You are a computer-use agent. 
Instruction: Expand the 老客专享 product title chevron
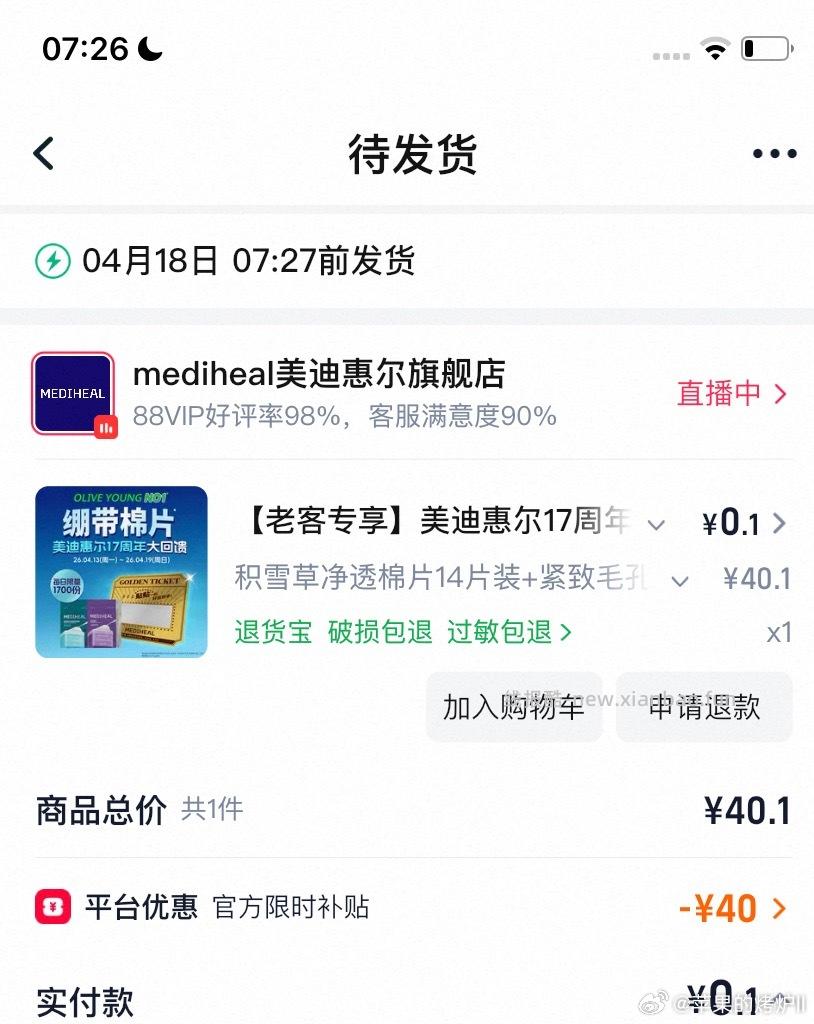[657, 521]
